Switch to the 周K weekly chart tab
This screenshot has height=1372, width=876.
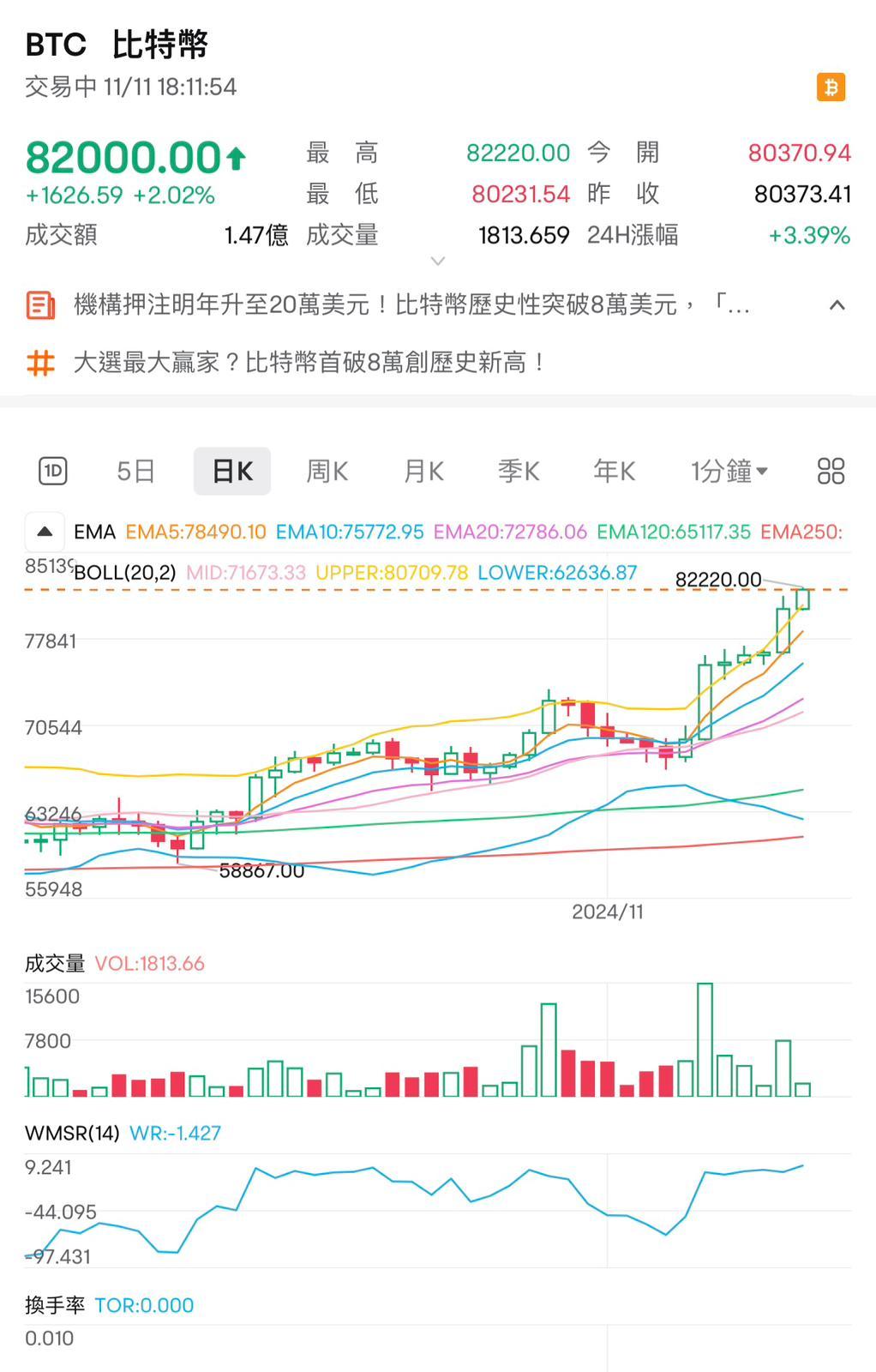pyautogui.click(x=327, y=471)
